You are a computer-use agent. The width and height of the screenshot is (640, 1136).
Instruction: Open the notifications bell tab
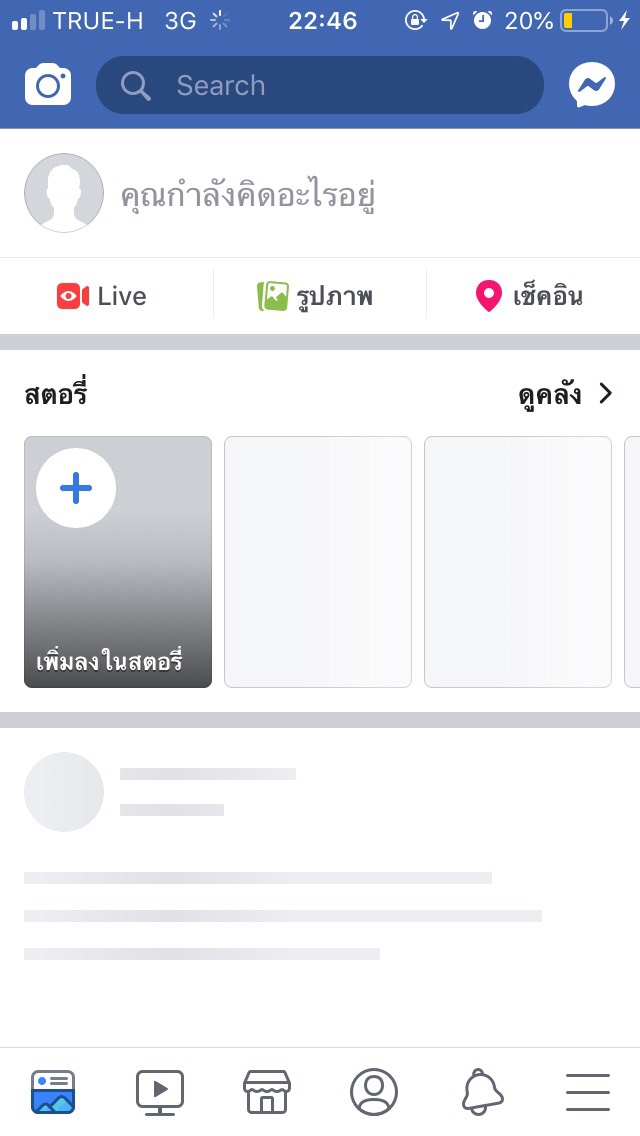pyautogui.click(x=482, y=1092)
